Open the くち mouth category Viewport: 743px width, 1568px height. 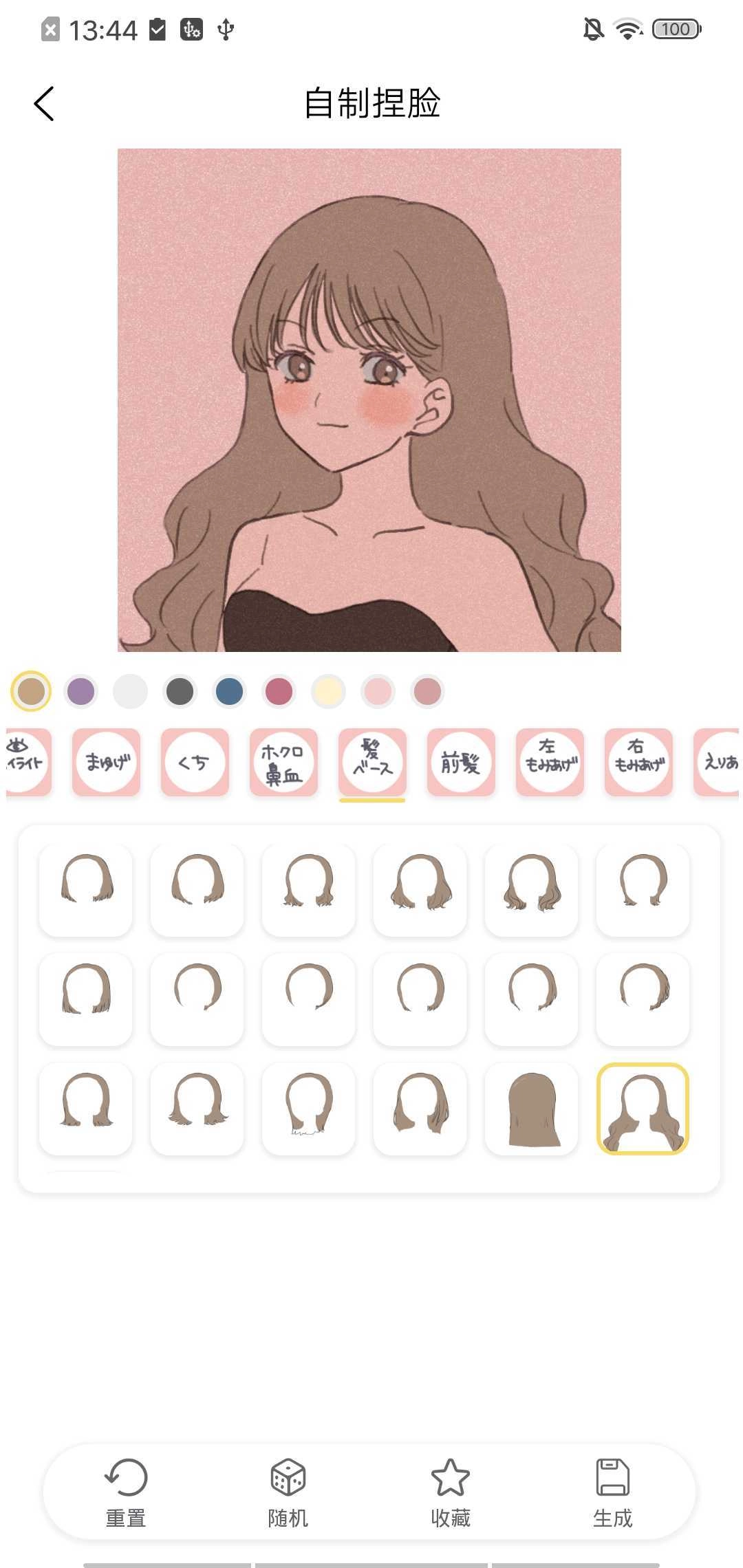pos(195,762)
